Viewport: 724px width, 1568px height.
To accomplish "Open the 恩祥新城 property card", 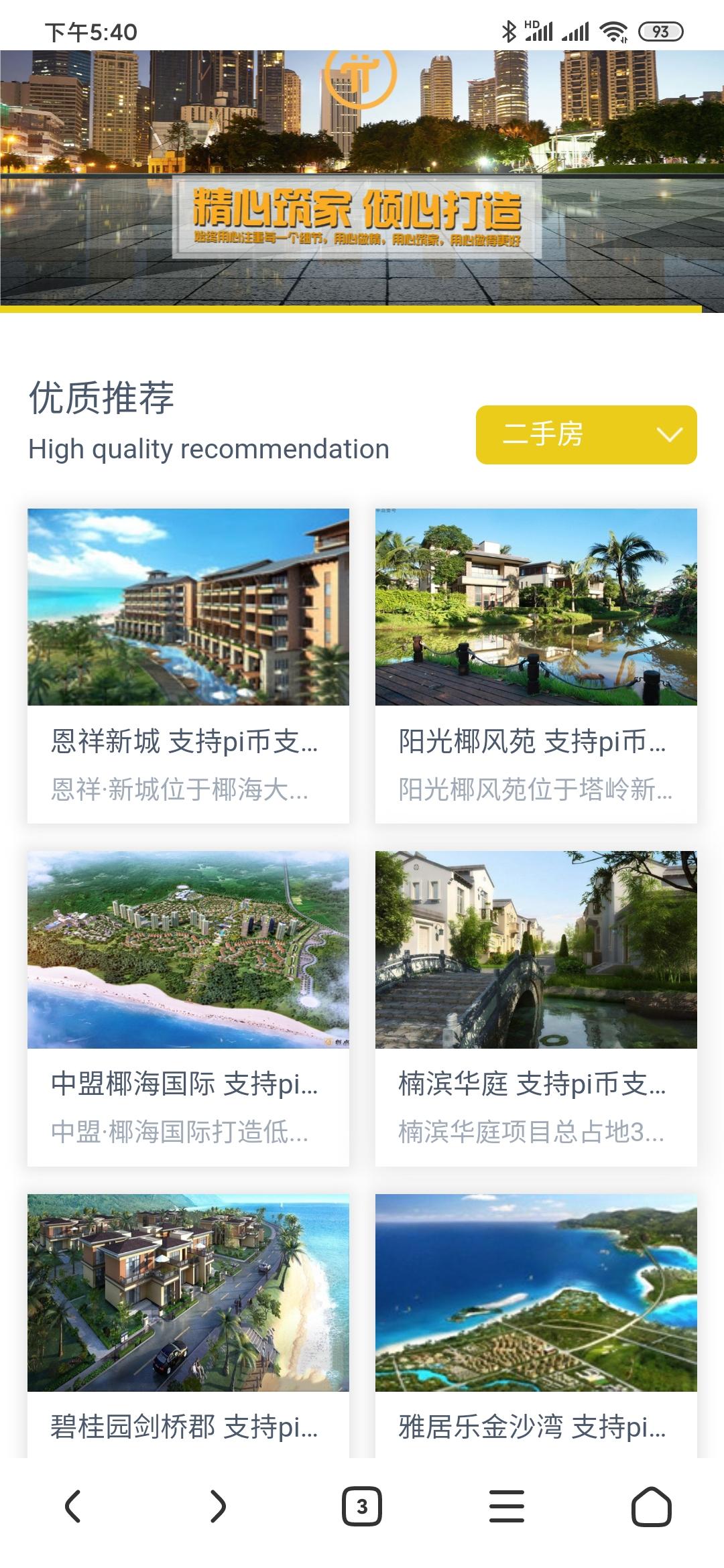I will [188, 665].
